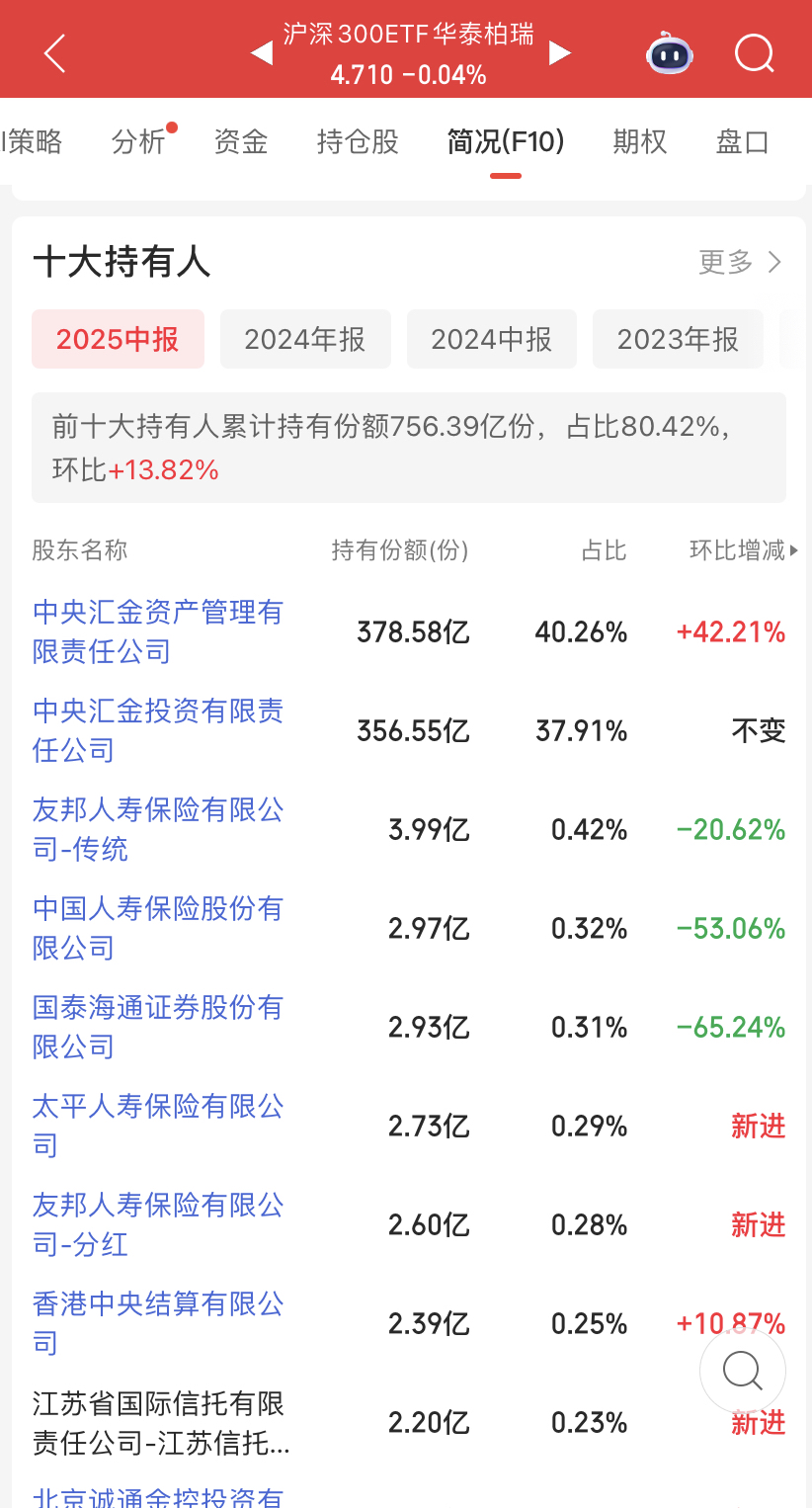Open 更多 for 十大持有人

(740, 262)
